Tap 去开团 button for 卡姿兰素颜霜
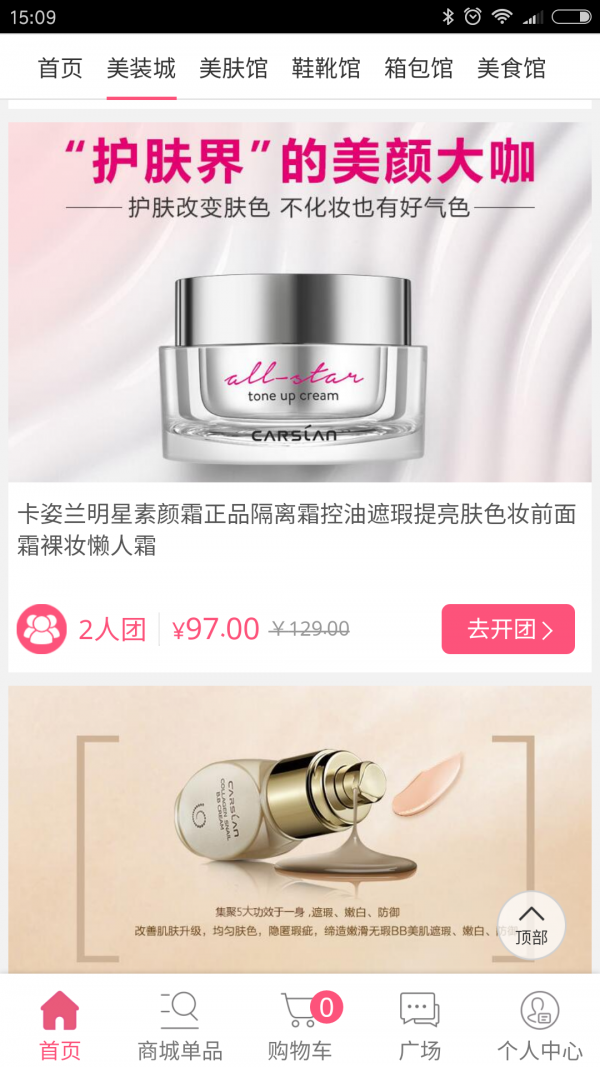This screenshot has width=600, height=1067. click(508, 629)
